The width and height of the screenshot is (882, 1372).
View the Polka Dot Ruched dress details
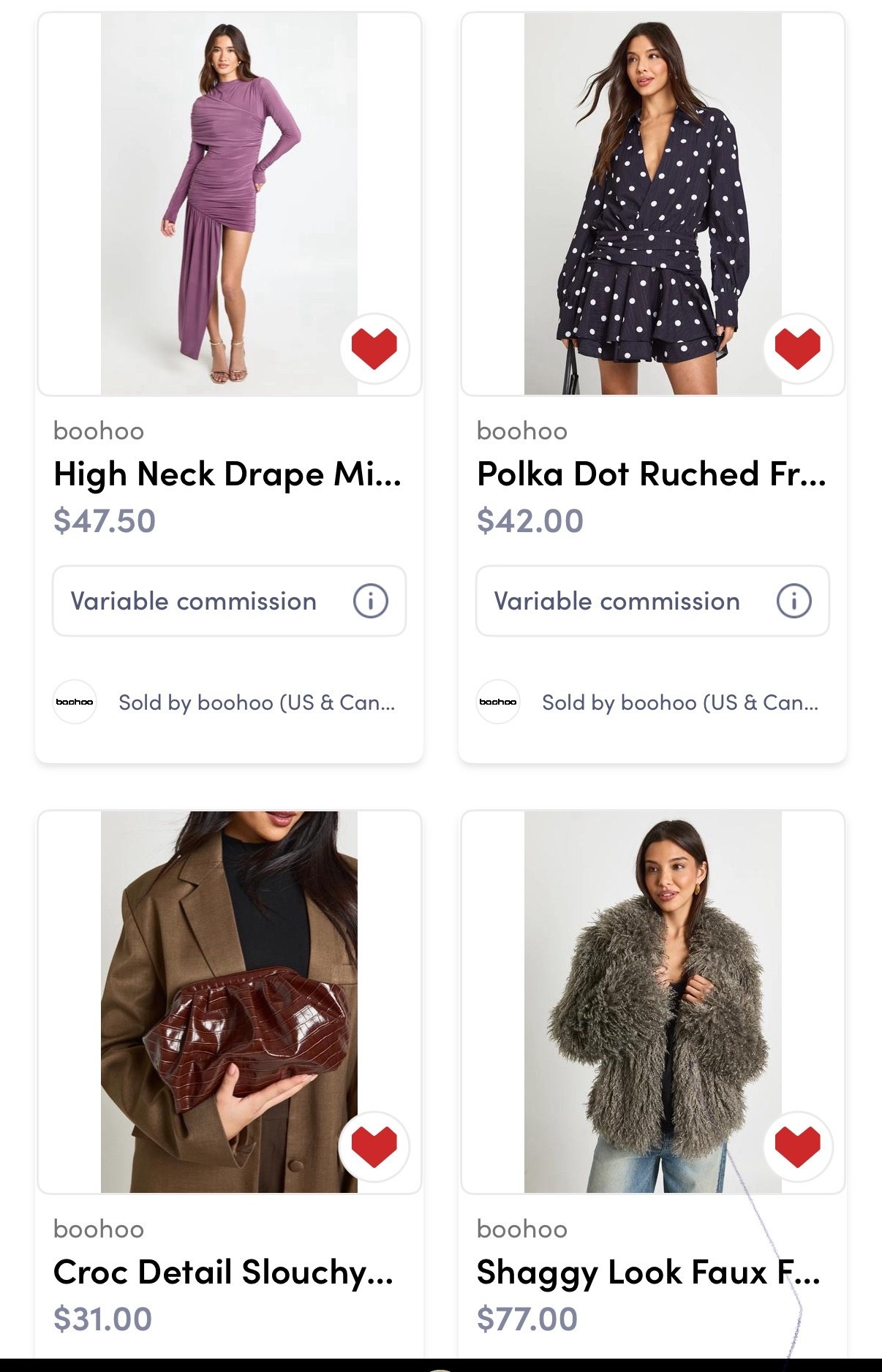click(x=651, y=474)
